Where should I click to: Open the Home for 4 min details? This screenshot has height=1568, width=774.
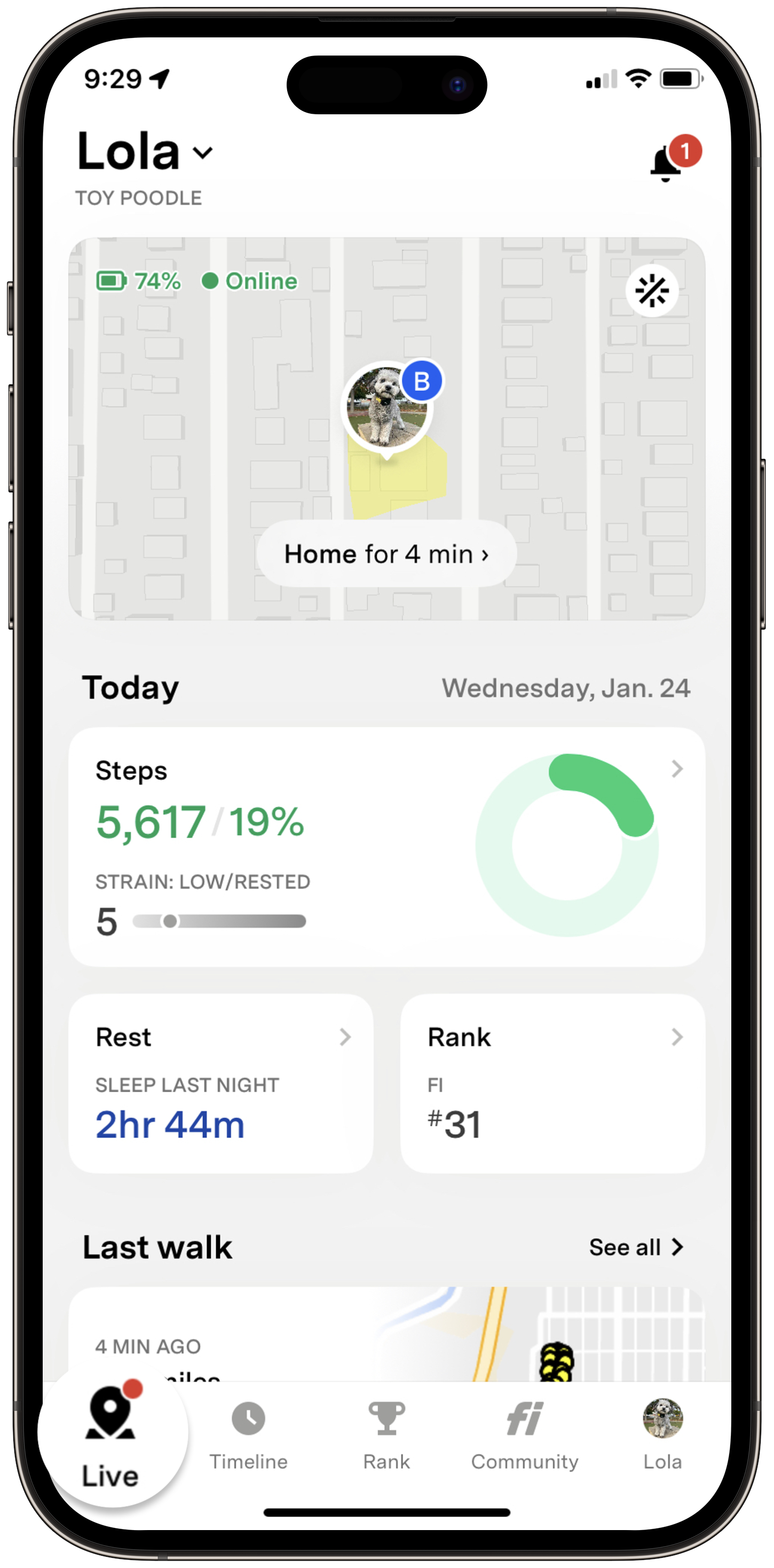point(386,554)
